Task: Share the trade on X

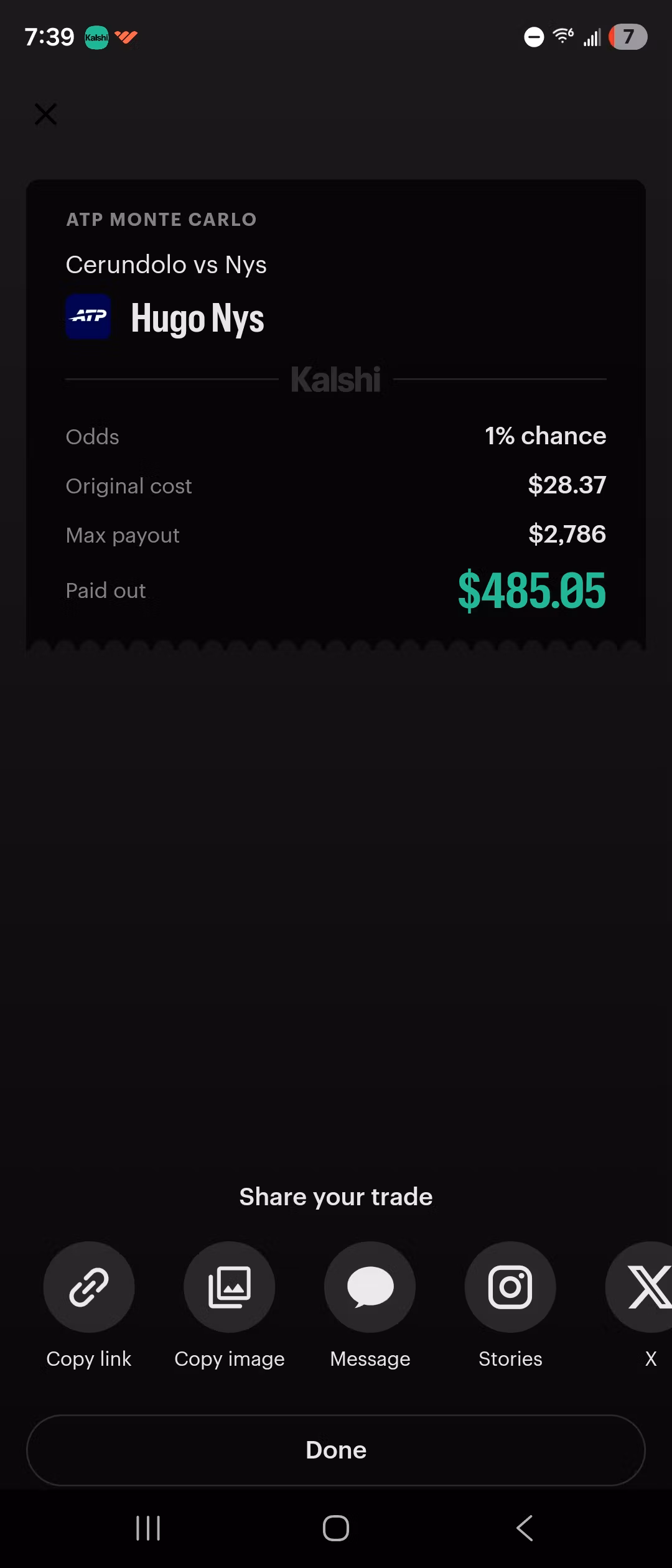Action: 647,1287
